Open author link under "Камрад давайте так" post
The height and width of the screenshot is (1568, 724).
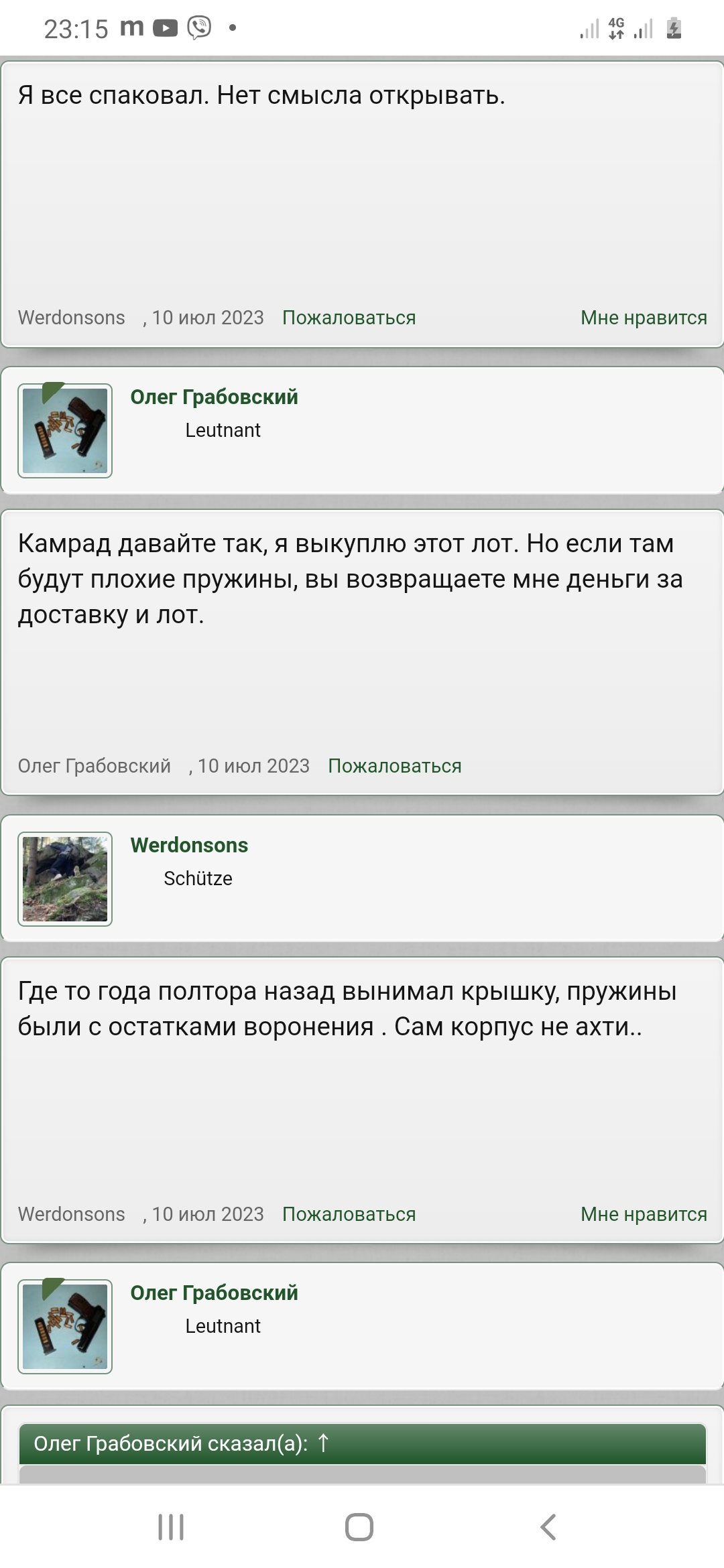point(94,766)
